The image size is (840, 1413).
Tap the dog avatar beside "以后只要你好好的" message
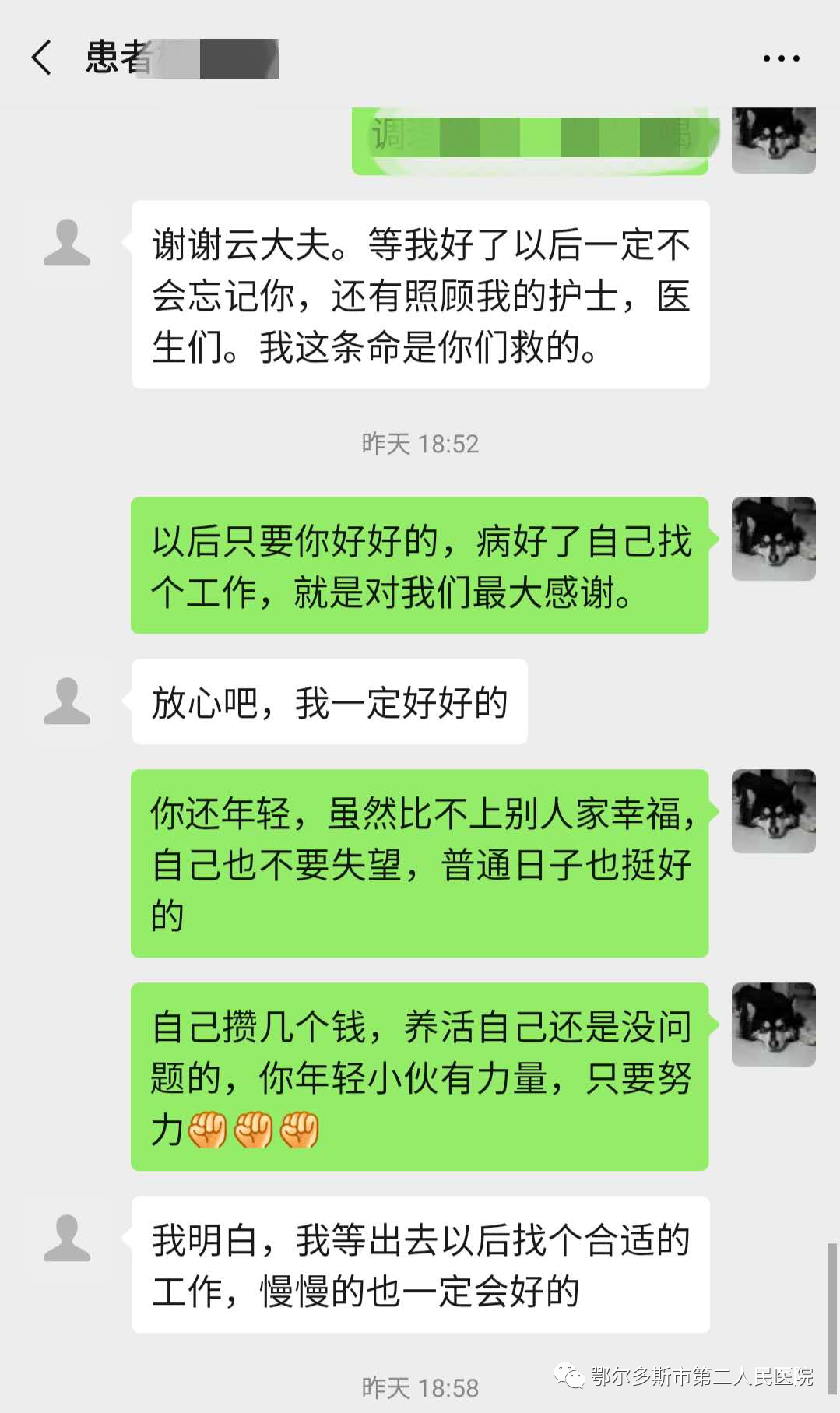(x=773, y=539)
